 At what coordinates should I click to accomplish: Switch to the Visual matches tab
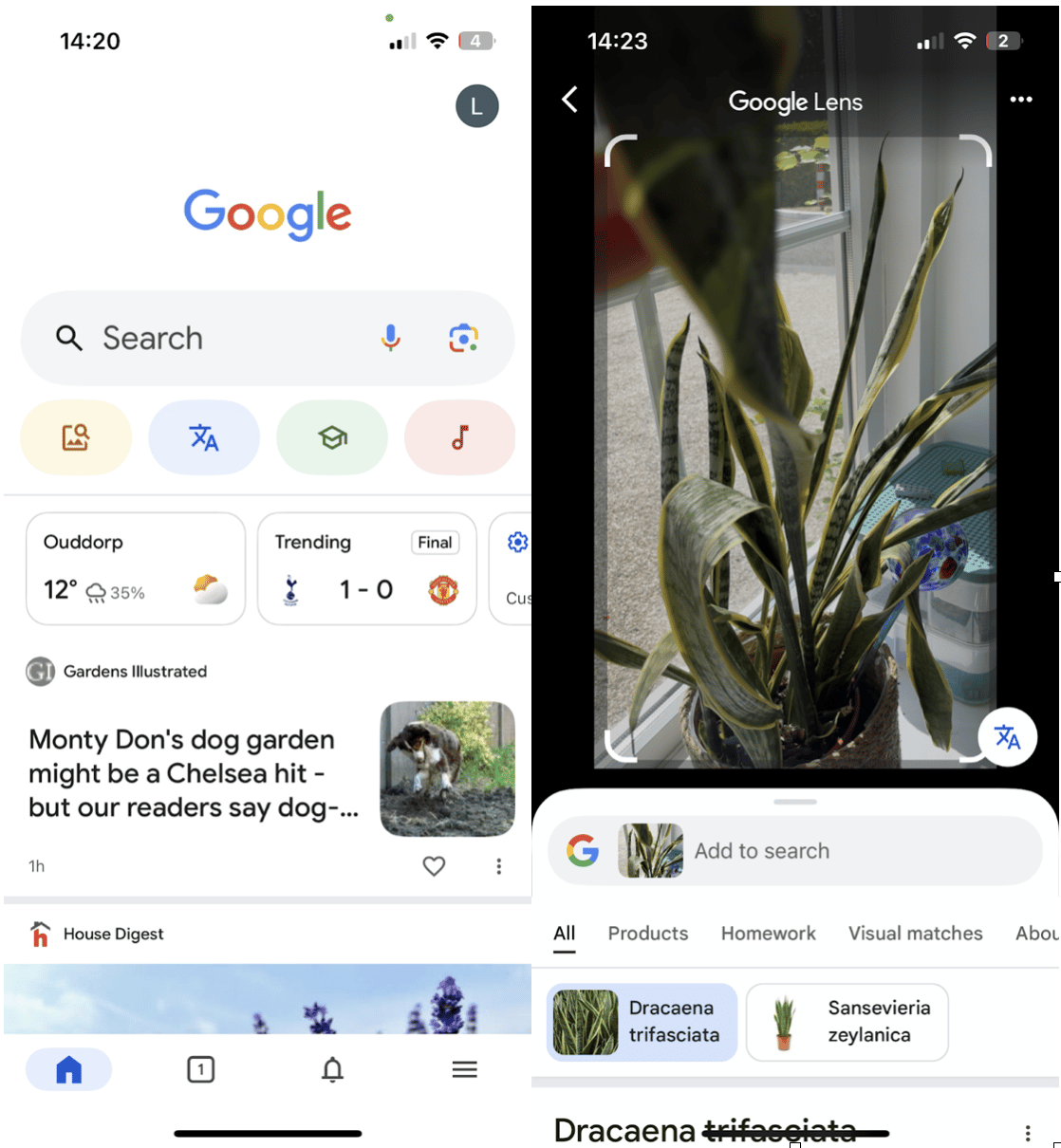[x=915, y=934]
